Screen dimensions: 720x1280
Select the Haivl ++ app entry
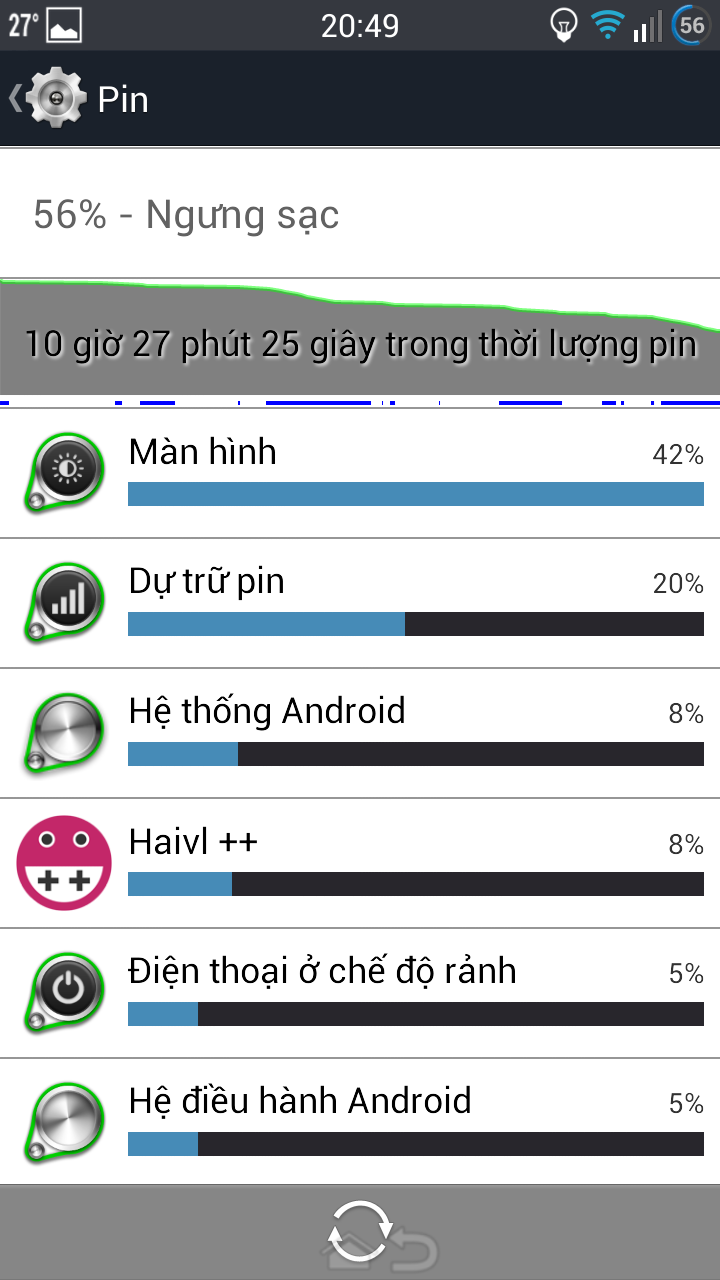(360, 863)
